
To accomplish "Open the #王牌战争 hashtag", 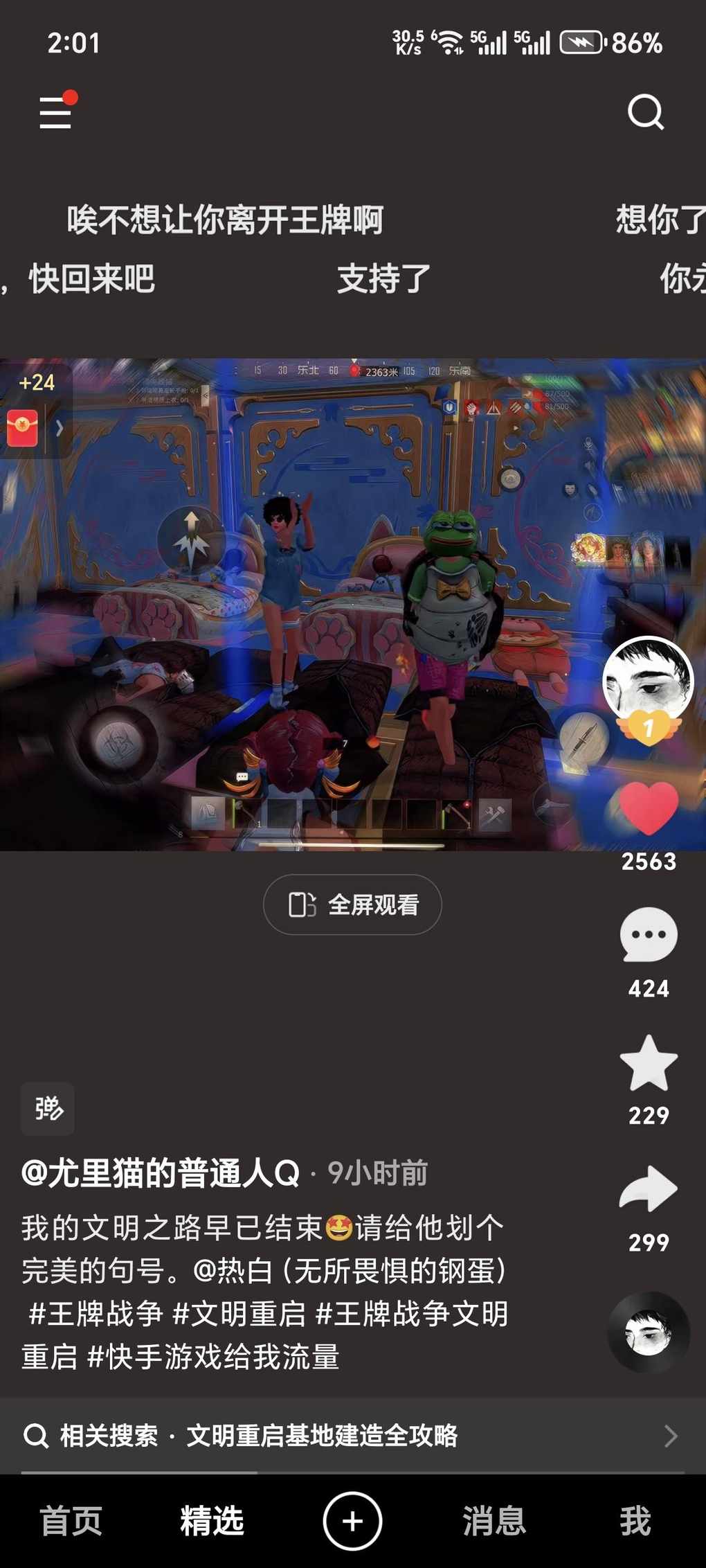I will click(x=96, y=1314).
